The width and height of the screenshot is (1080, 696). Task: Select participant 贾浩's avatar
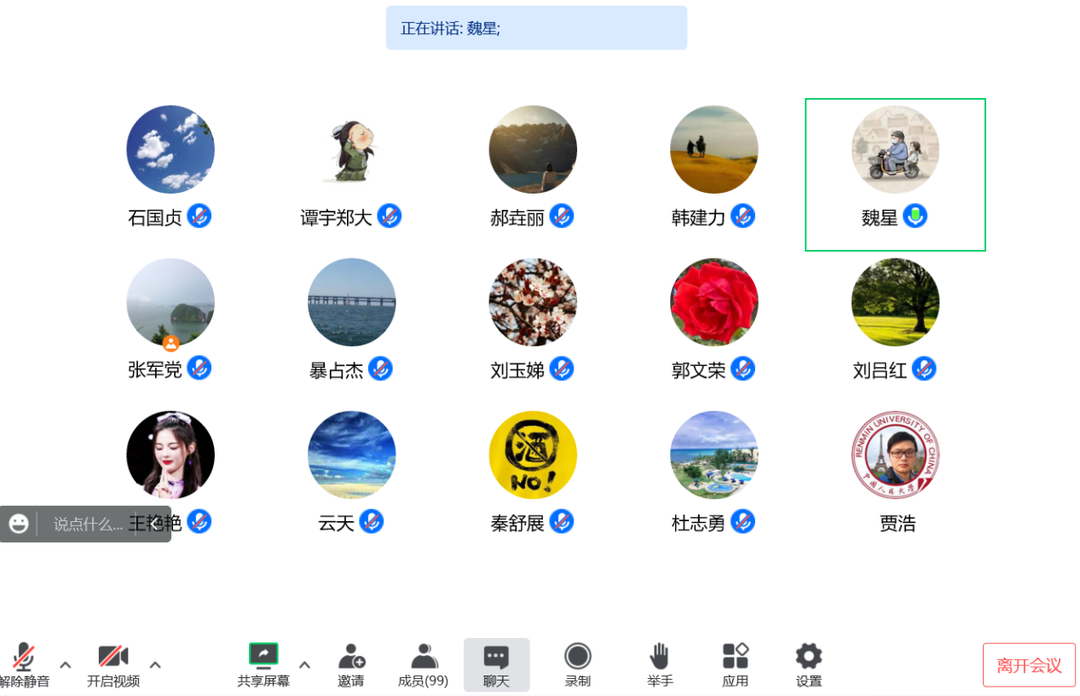click(895, 455)
